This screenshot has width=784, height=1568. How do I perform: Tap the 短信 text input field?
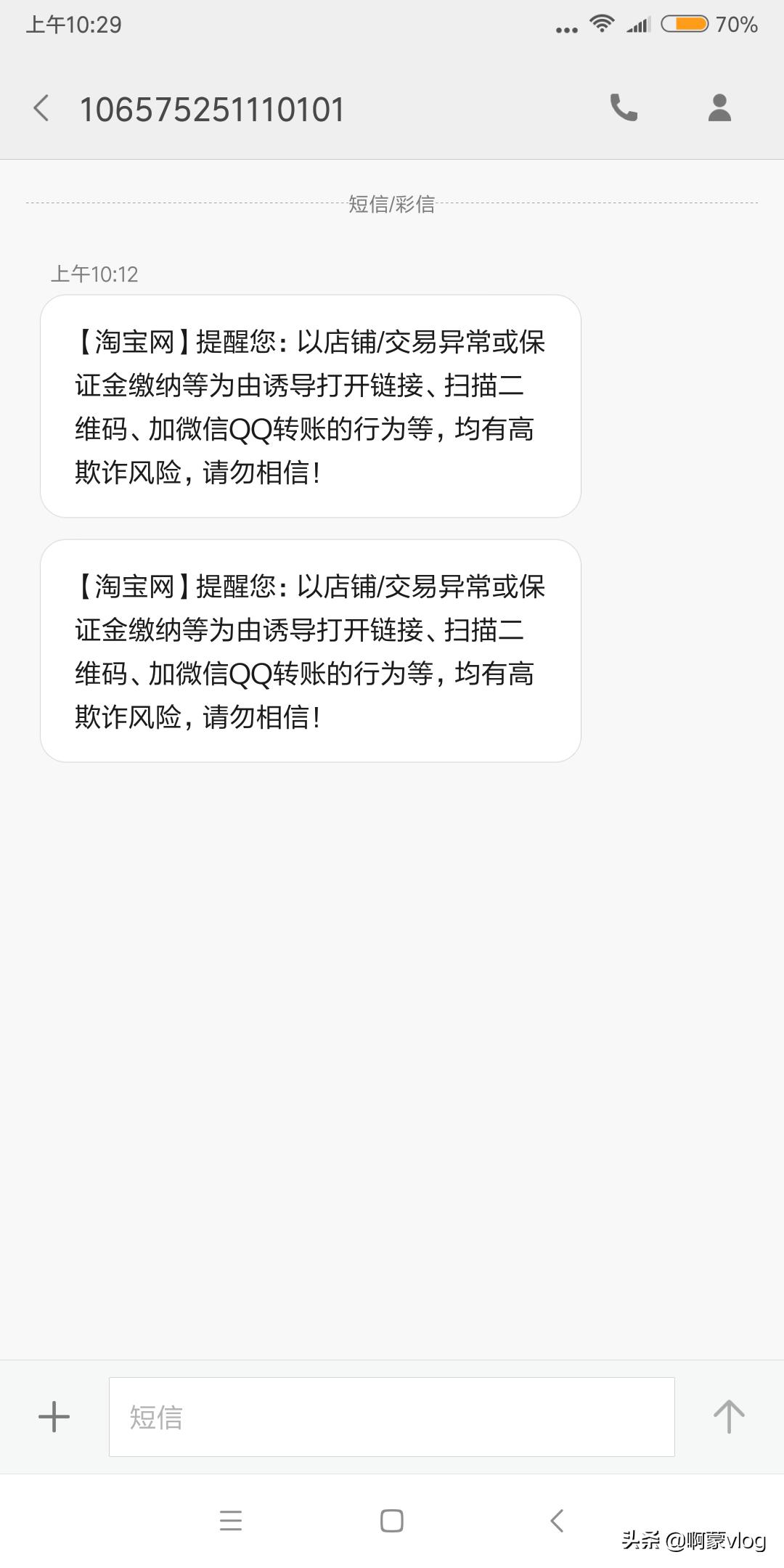392,1416
